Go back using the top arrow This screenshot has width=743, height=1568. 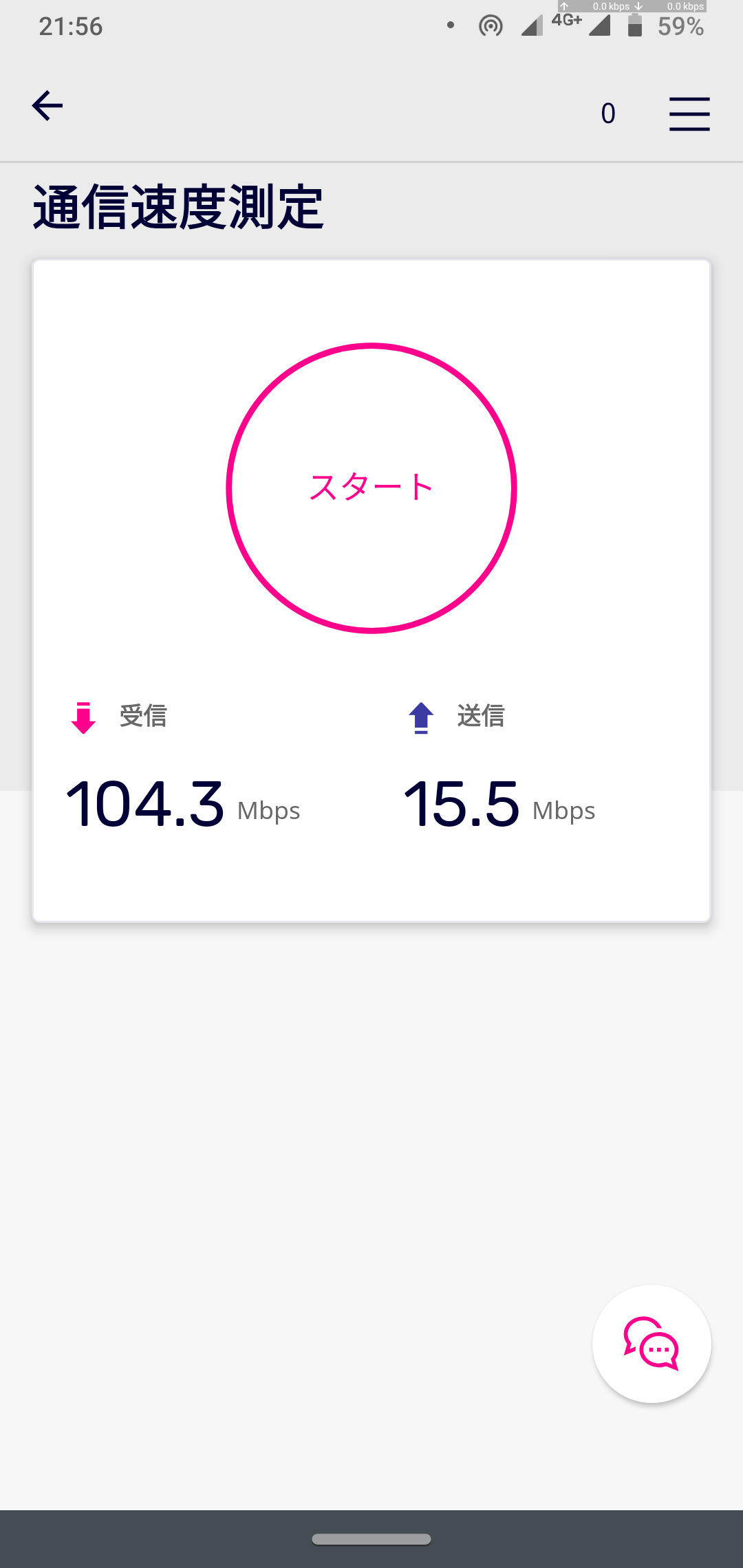coord(47,106)
